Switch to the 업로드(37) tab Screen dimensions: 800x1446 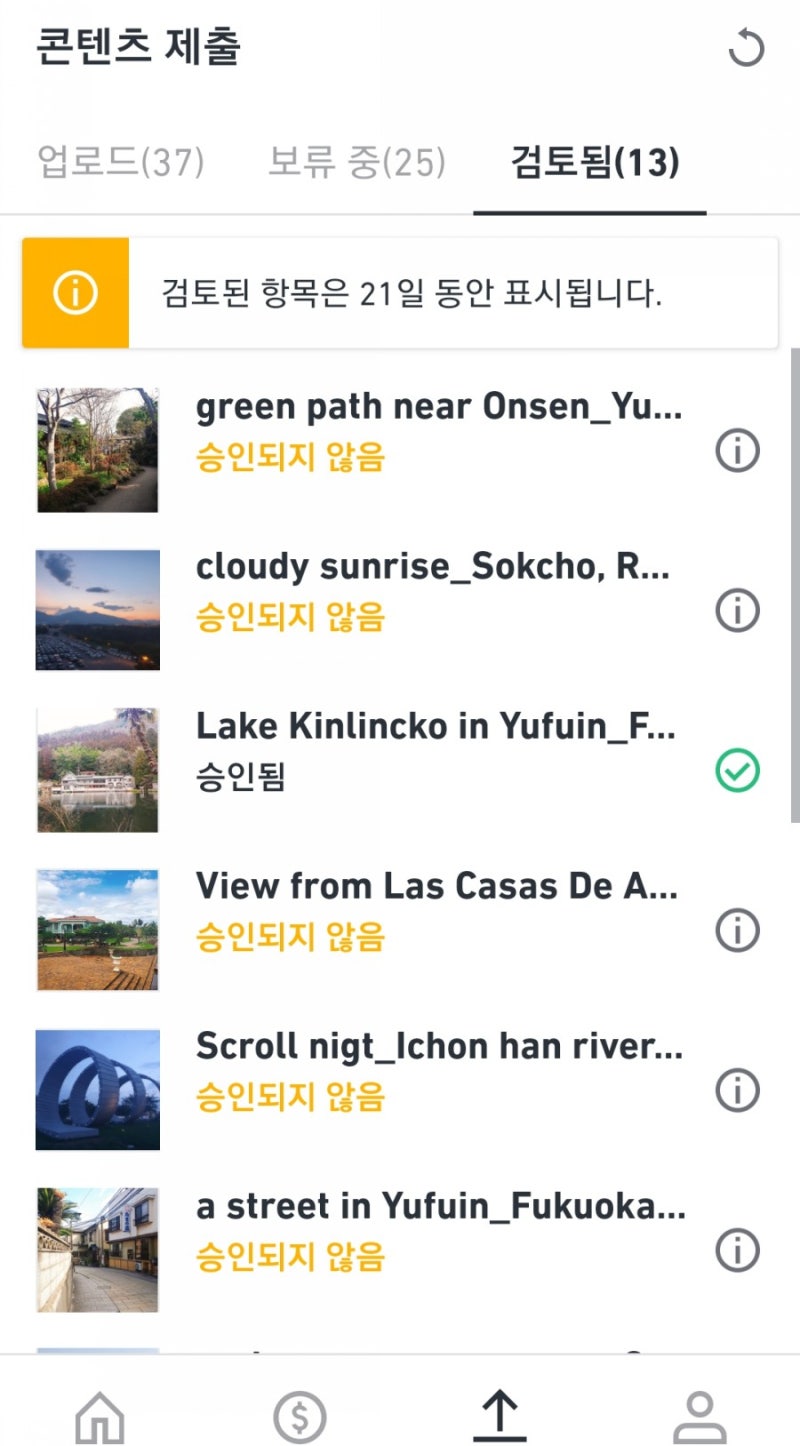(x=118, y=164)
